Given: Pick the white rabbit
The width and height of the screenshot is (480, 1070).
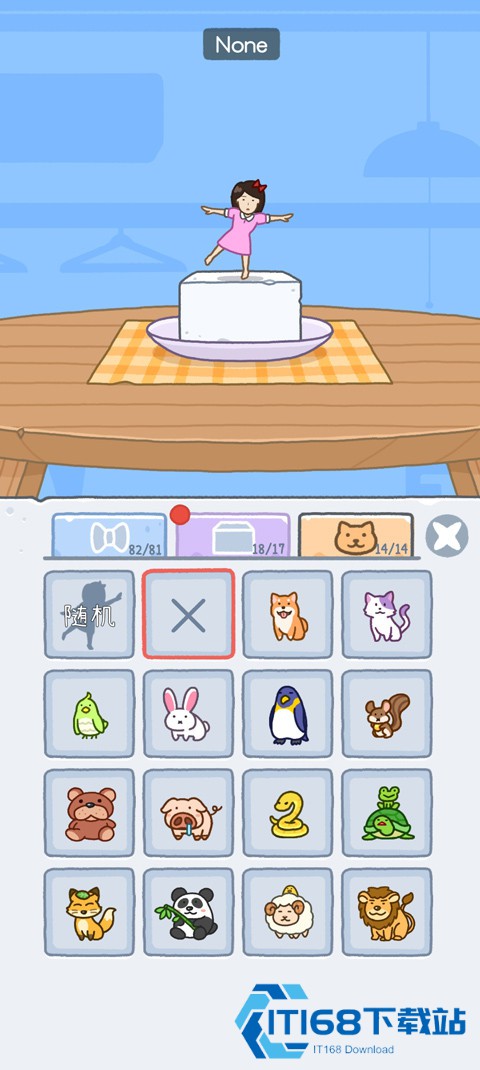Looking at the screenshot, I should coord(188,713).
